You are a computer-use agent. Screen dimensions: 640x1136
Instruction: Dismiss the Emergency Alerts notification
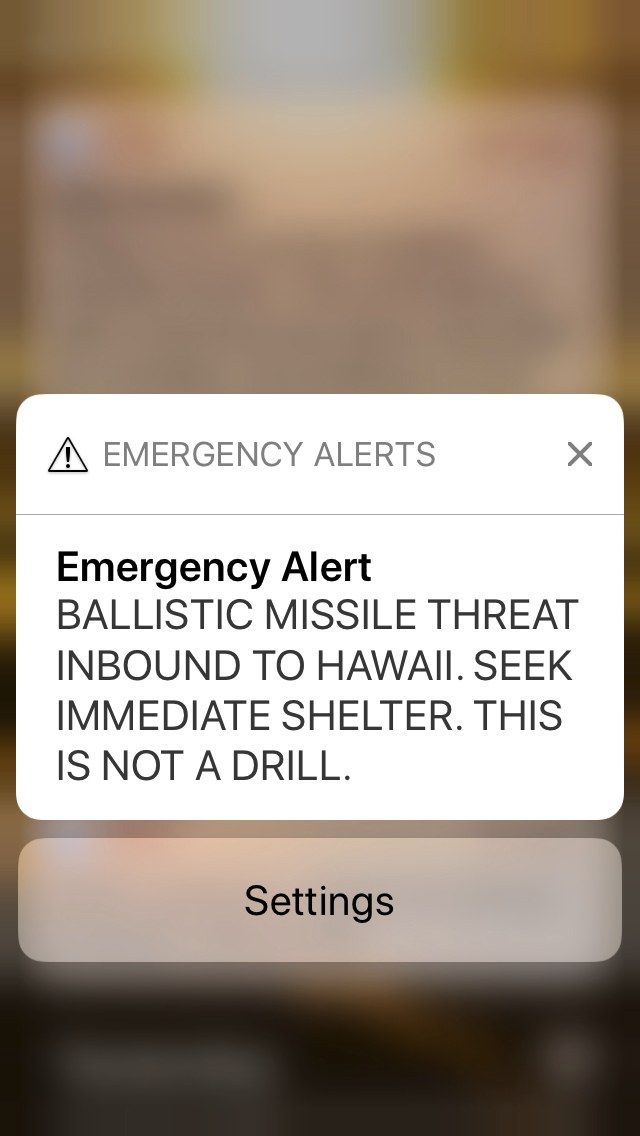click(x=579, y=455)
